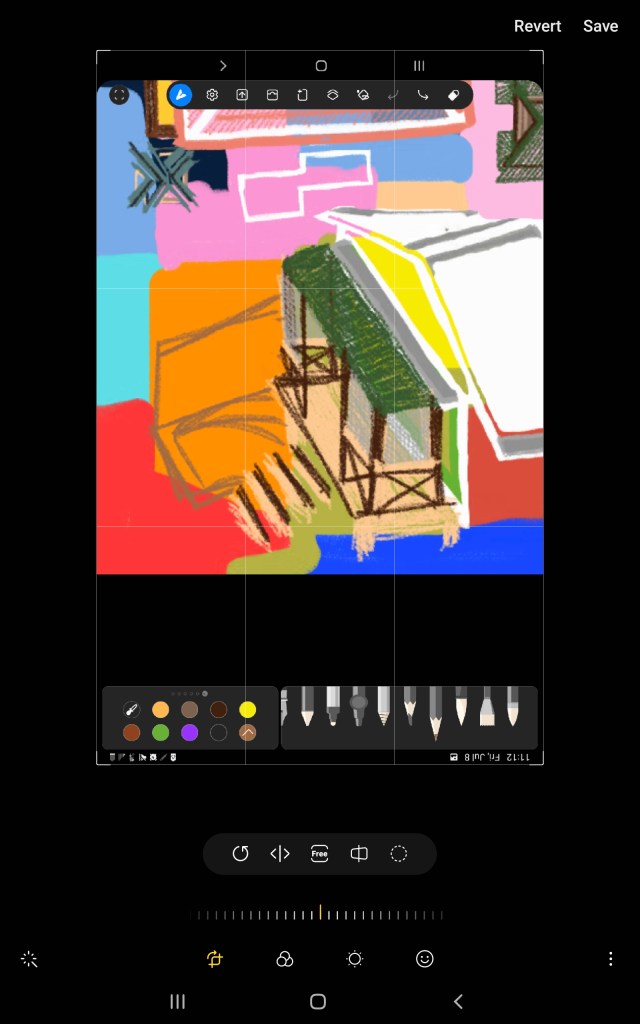Open the more options menu
This screenshot has width=640, height=1024.
(x=611, y=959)
